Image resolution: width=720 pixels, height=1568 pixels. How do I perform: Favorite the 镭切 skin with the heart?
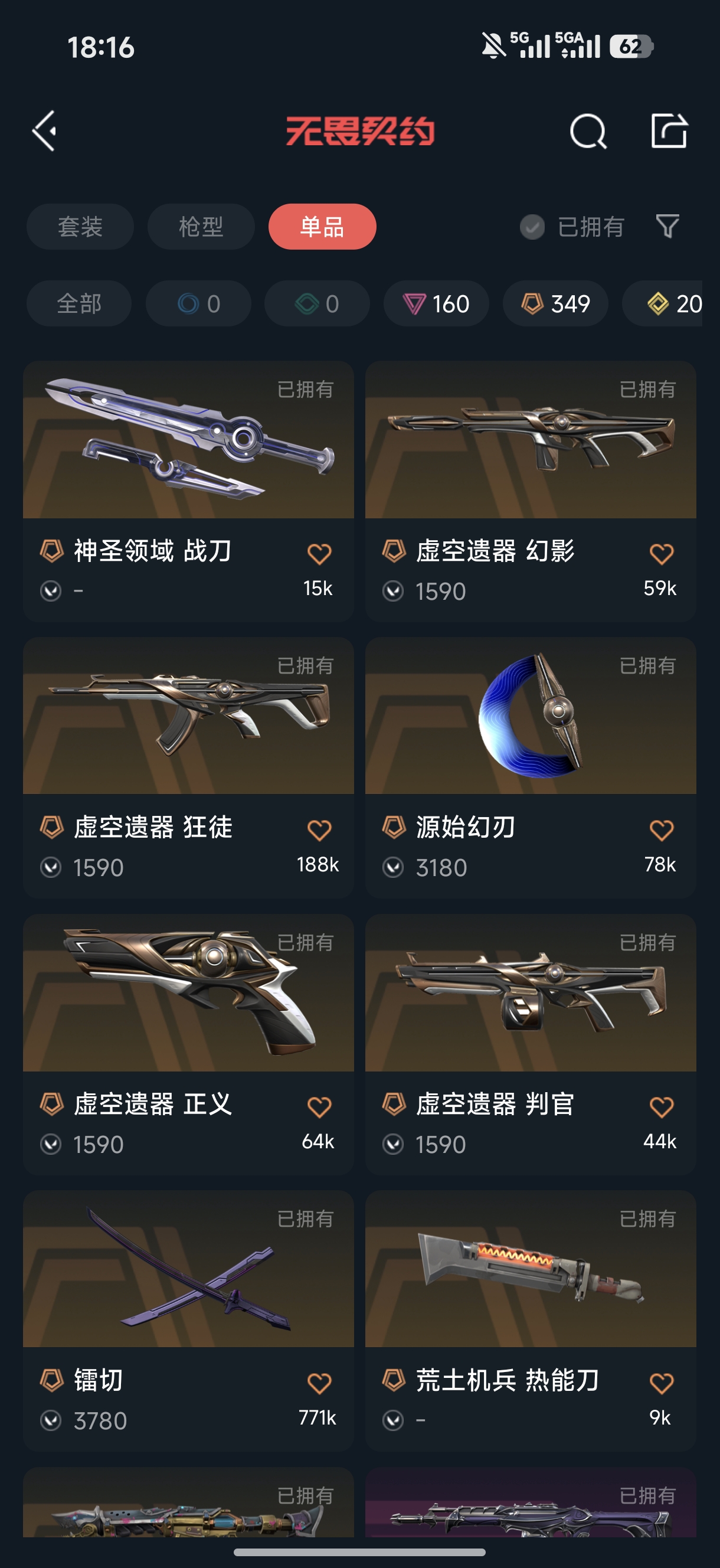point(319,1384)
